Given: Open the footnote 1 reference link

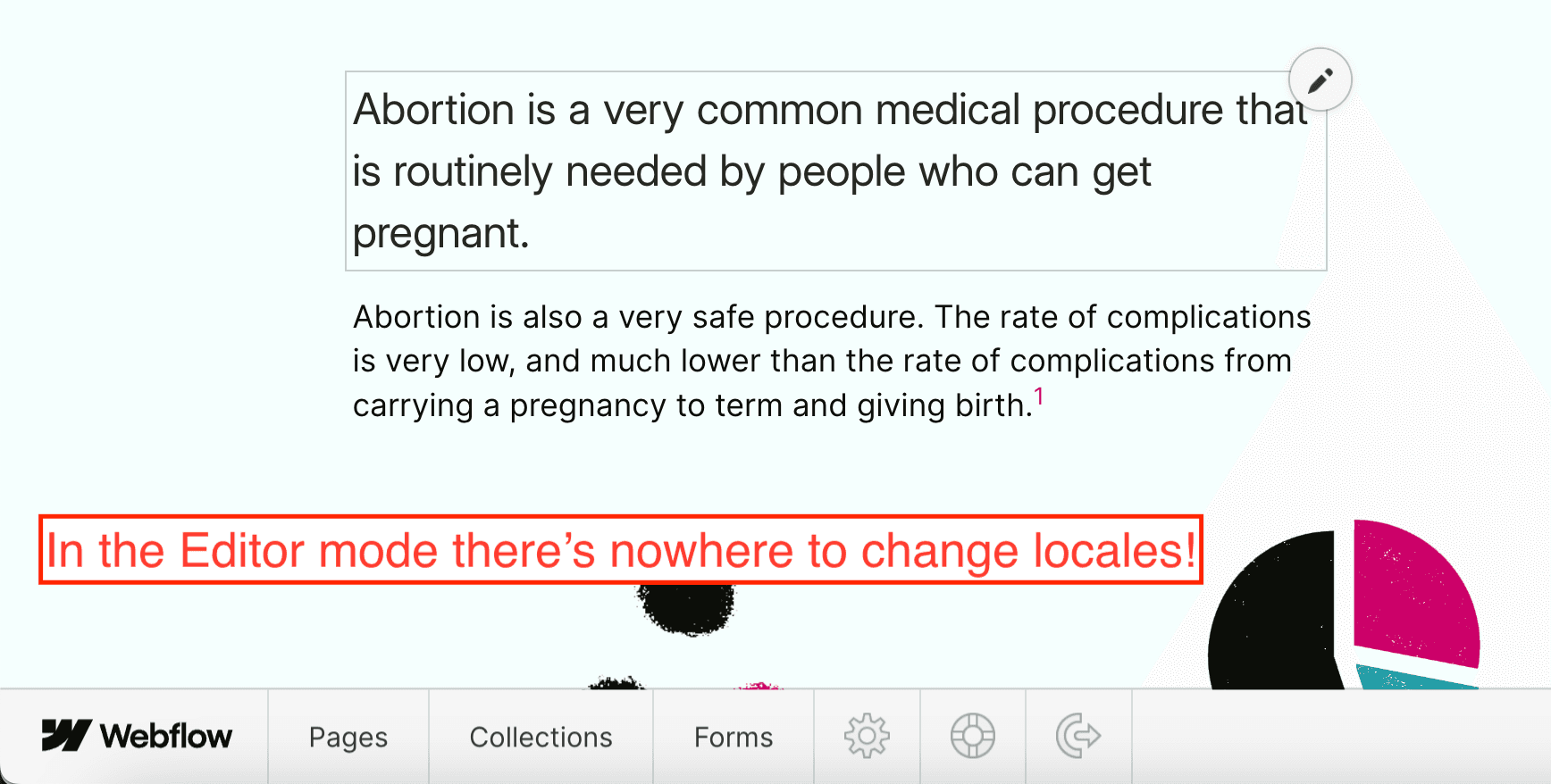Looking at the screenshot, I should click(1039, 396).
